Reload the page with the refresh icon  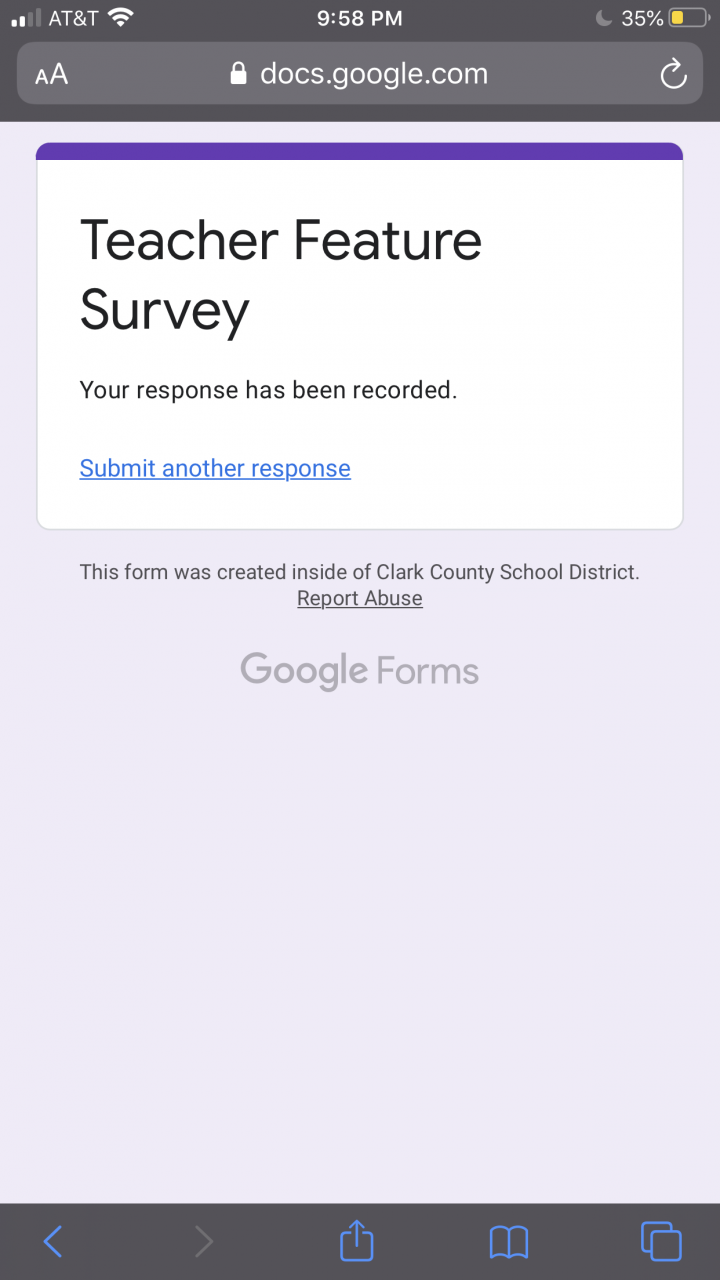[x=673, y=74]
